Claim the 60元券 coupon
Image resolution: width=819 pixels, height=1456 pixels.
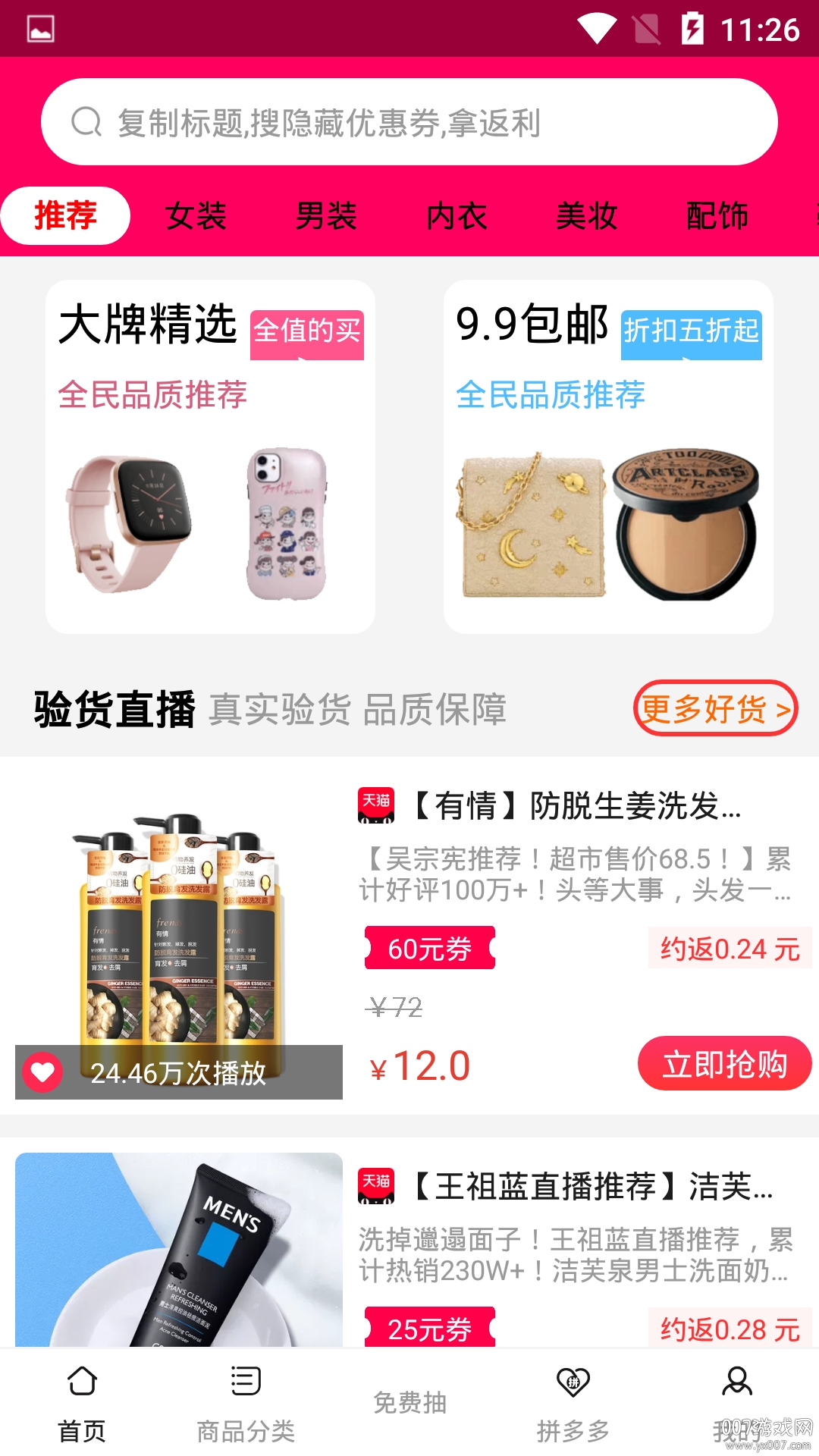[x=430, y=948]
